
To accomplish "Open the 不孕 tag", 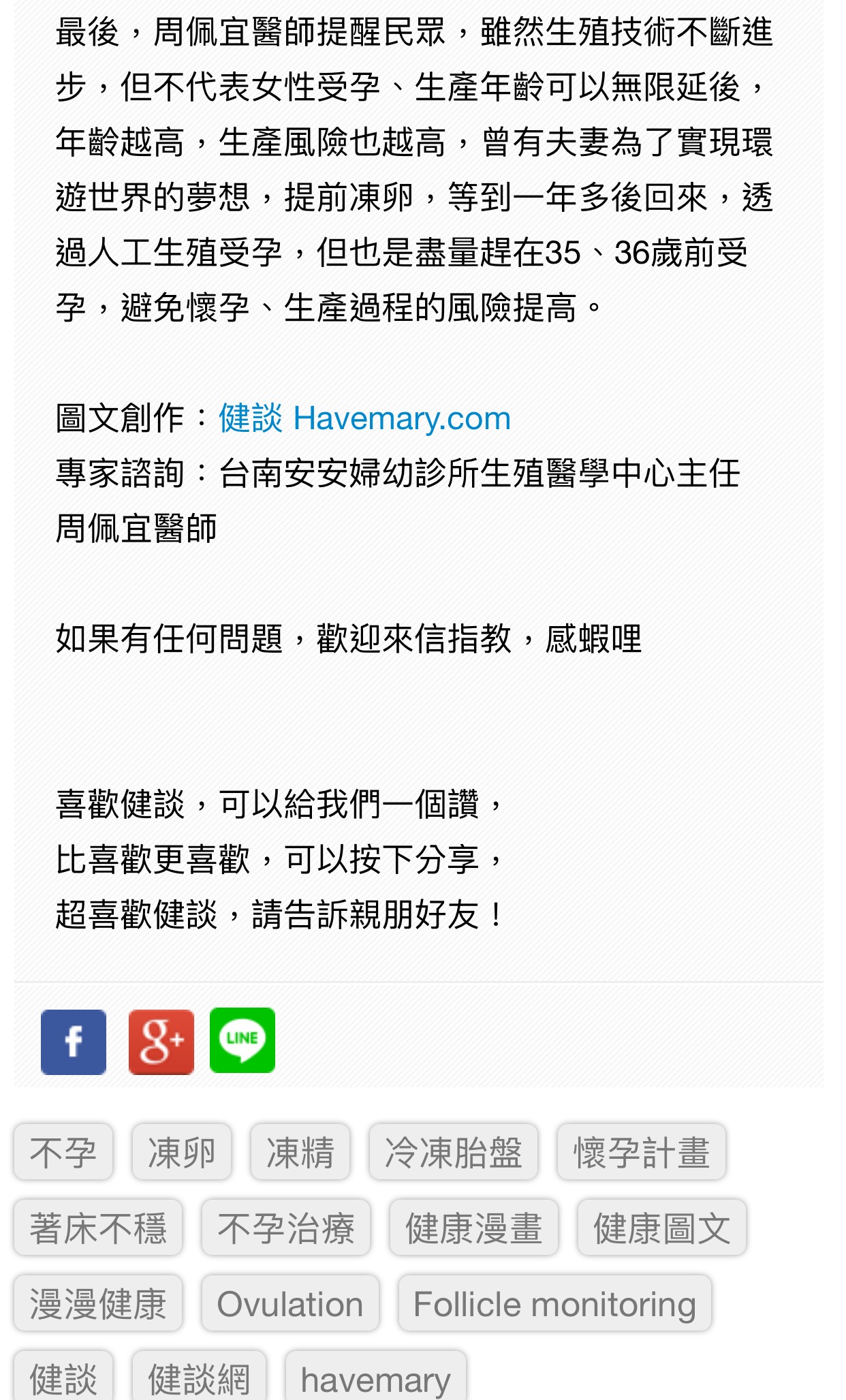I will [63, 1152].
